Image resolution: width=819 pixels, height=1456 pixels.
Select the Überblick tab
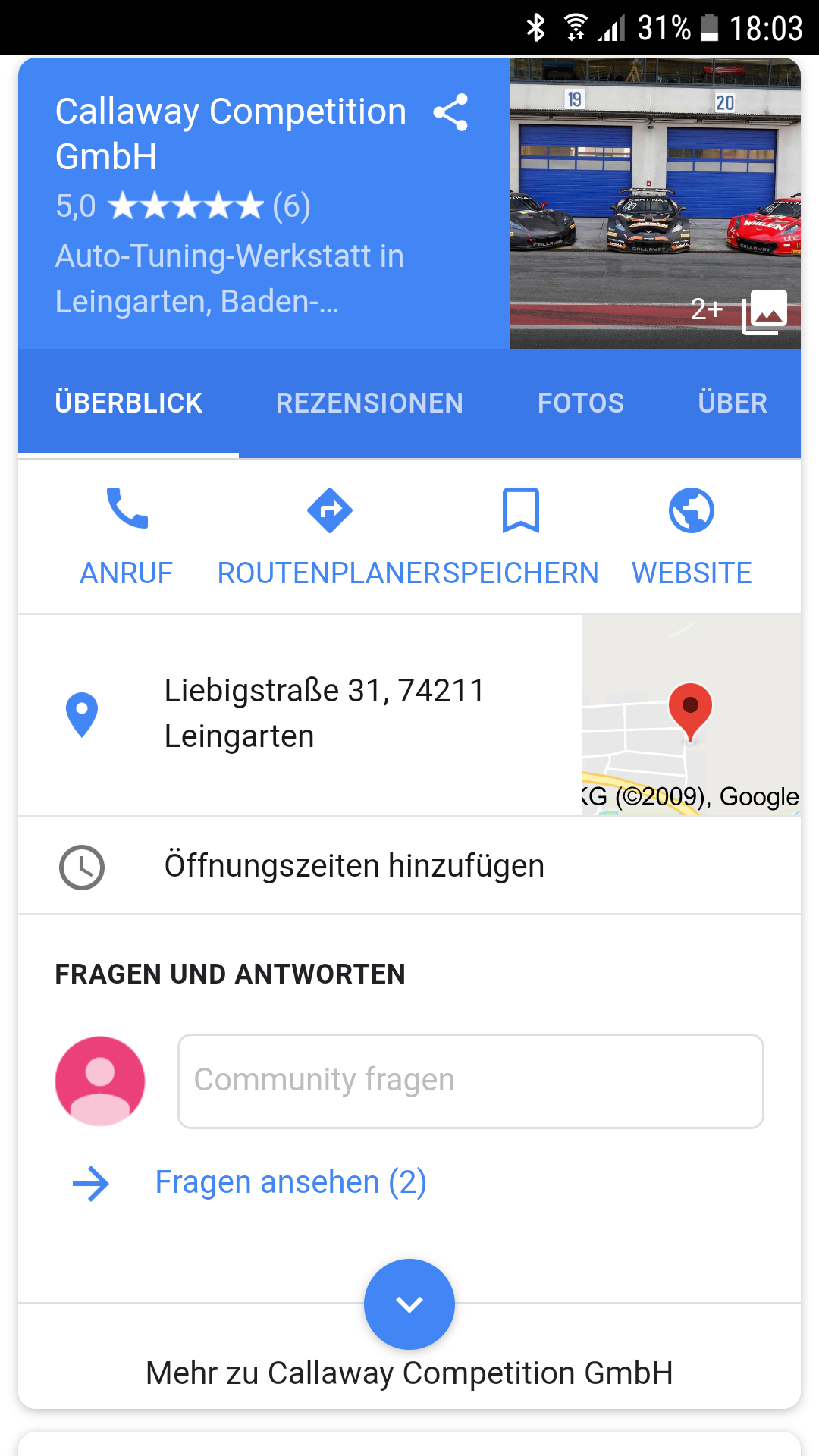coord(129,403)
